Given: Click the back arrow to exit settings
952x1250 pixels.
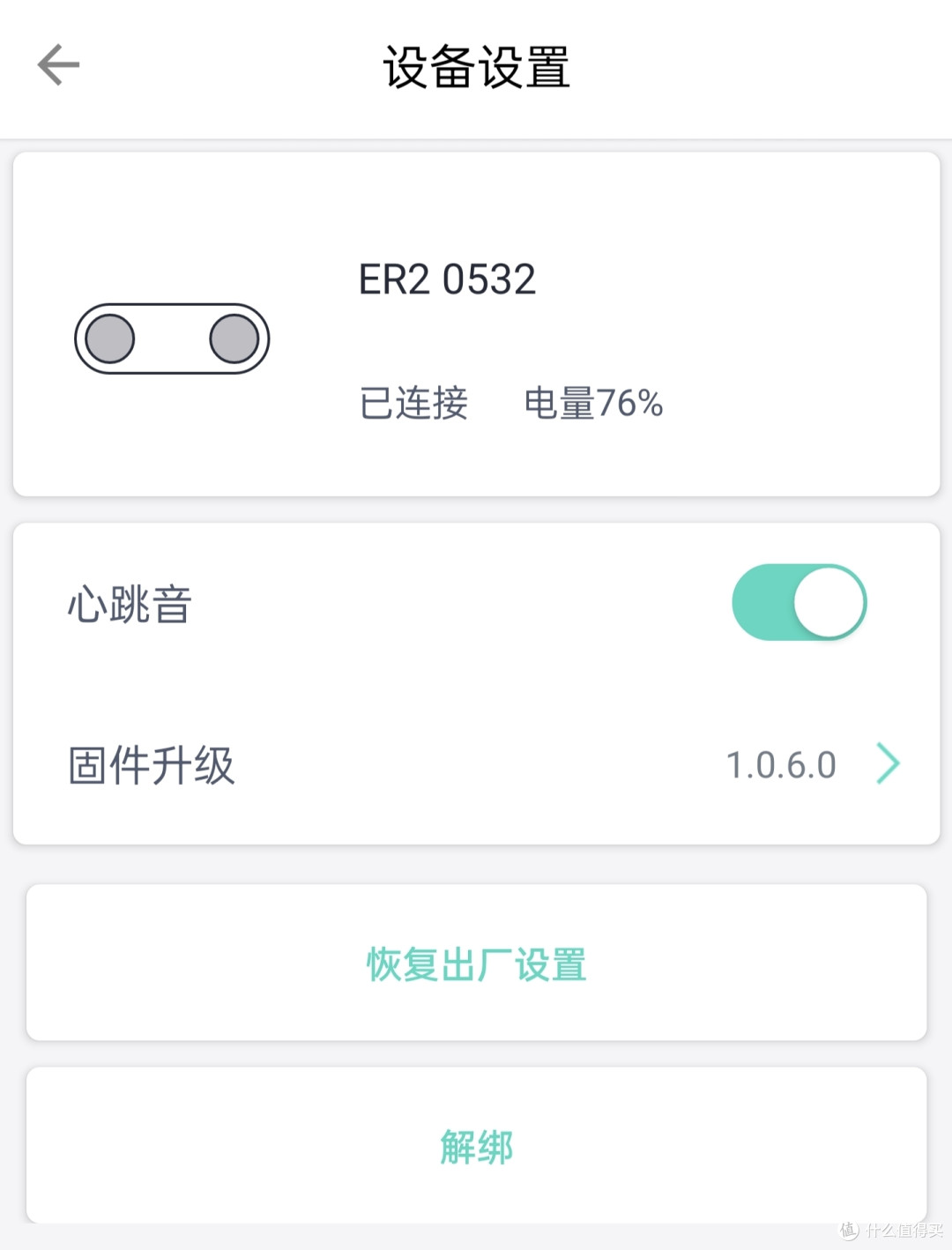Looking at the screenshot, I should coord(56,63).
